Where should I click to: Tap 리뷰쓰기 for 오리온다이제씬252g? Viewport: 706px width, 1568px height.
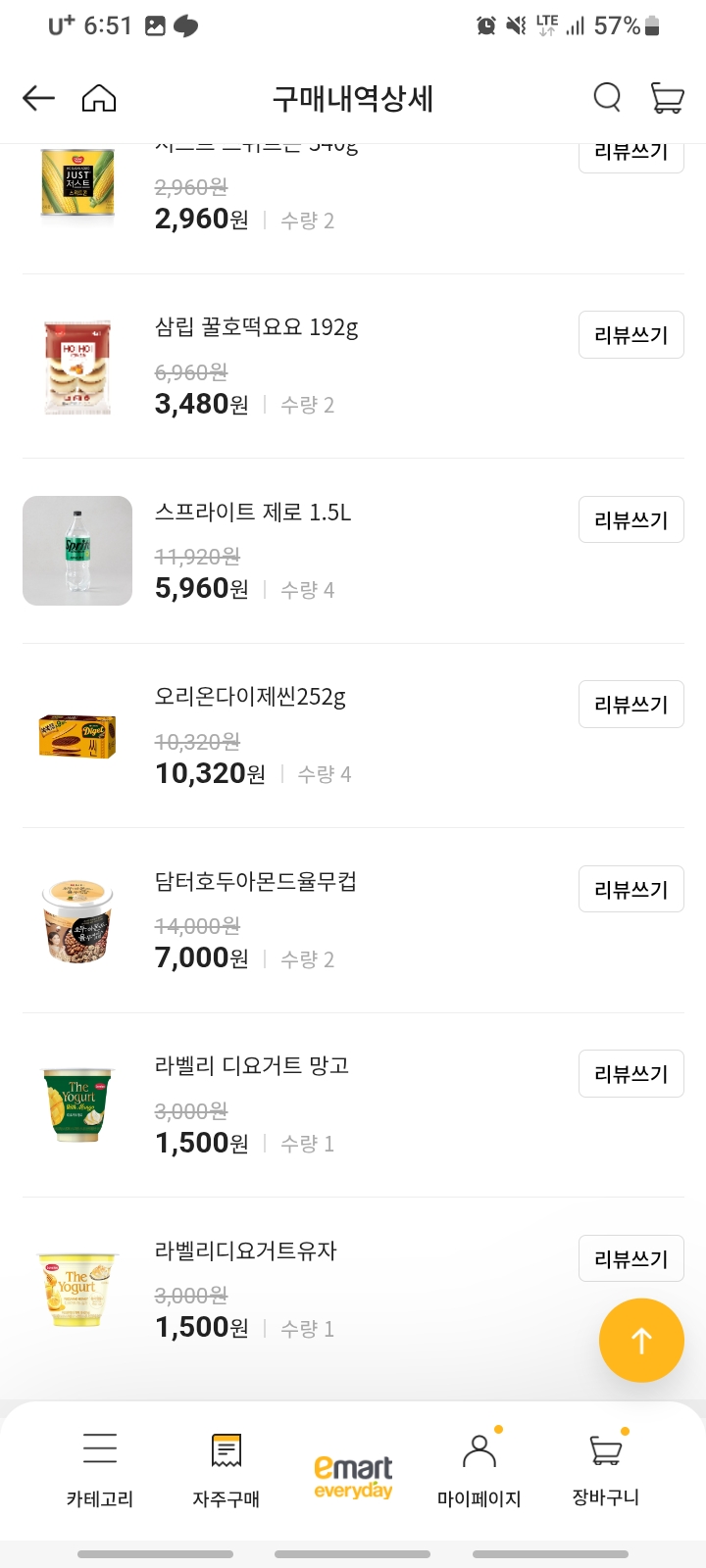click(630, 704)
